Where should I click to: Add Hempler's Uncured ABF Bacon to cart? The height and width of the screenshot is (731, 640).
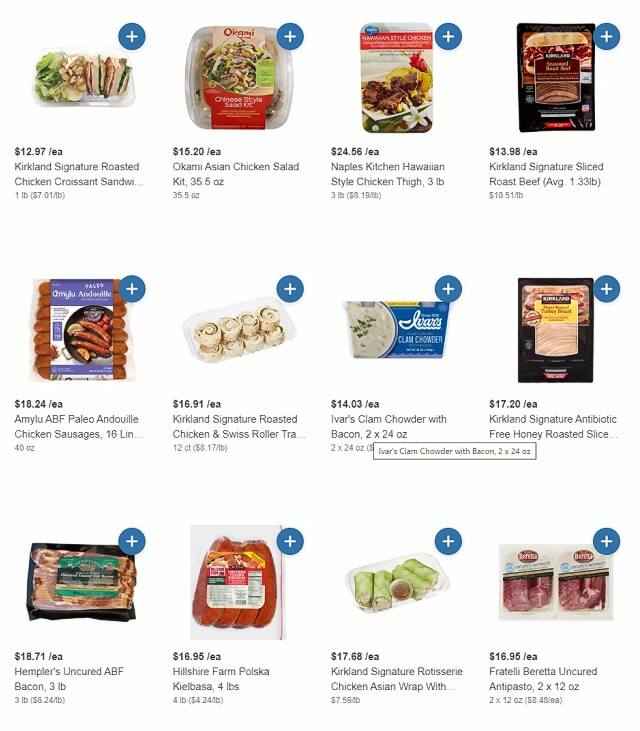132,542
